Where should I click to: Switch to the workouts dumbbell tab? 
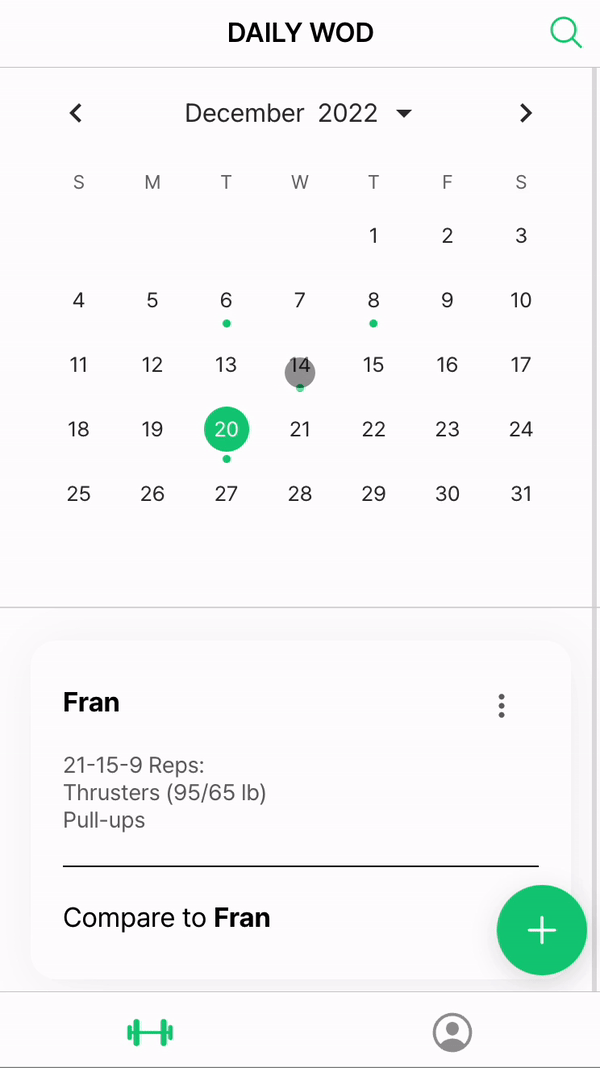(150, 1032)
